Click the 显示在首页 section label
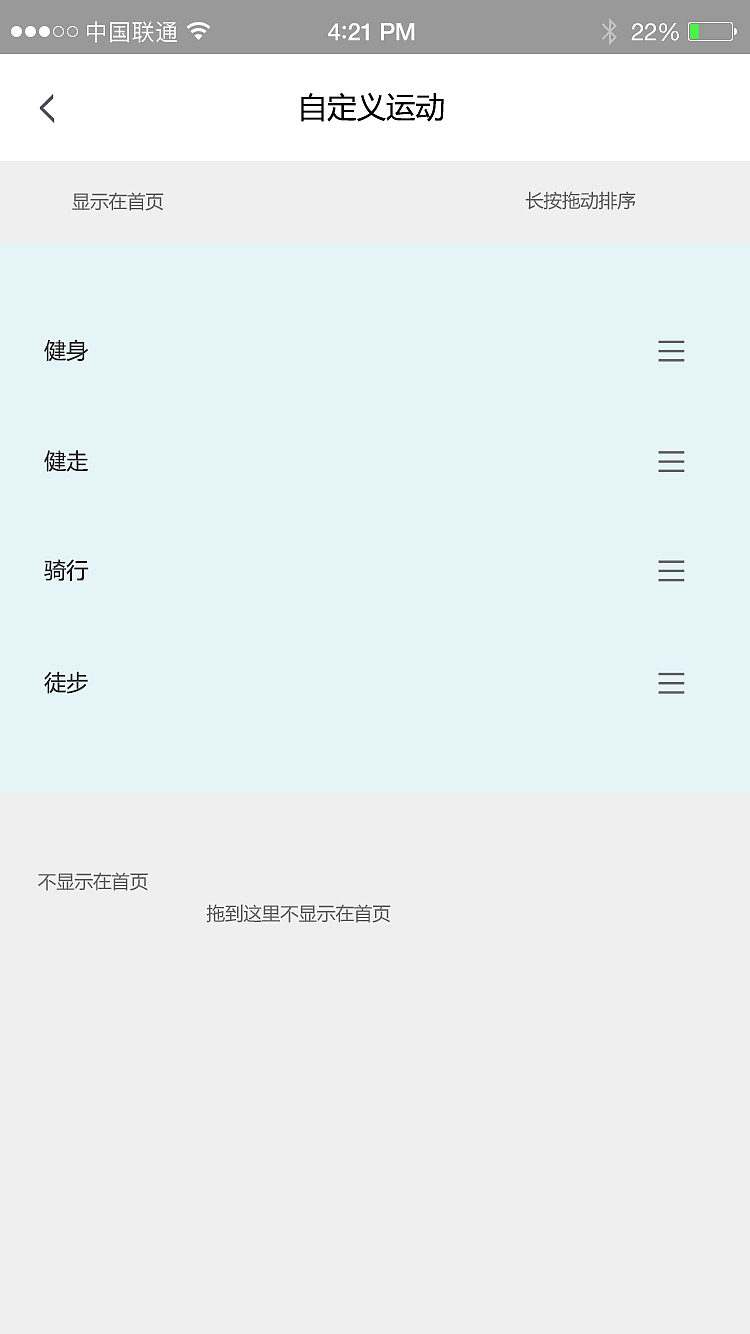The image size is (750, 1334). [x=117, y=202]
